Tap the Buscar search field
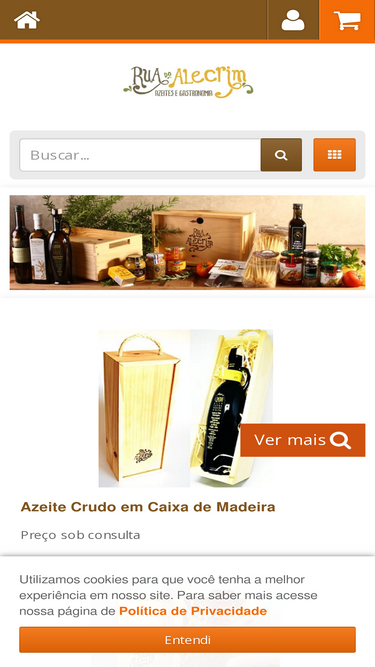The height and width of the screenshot is (667, 375). tap(140, 155)
